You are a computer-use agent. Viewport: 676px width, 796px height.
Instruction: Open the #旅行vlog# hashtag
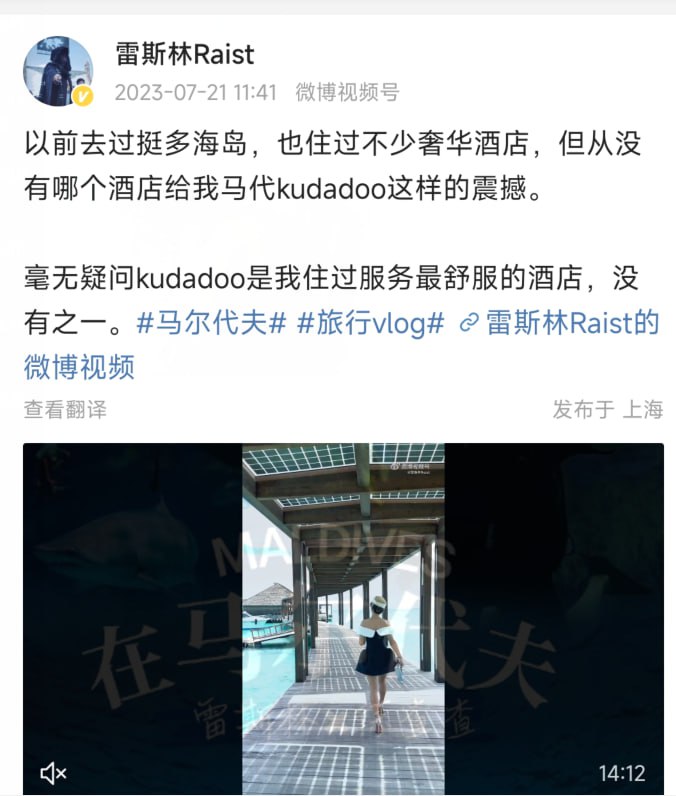click(370, 323)
